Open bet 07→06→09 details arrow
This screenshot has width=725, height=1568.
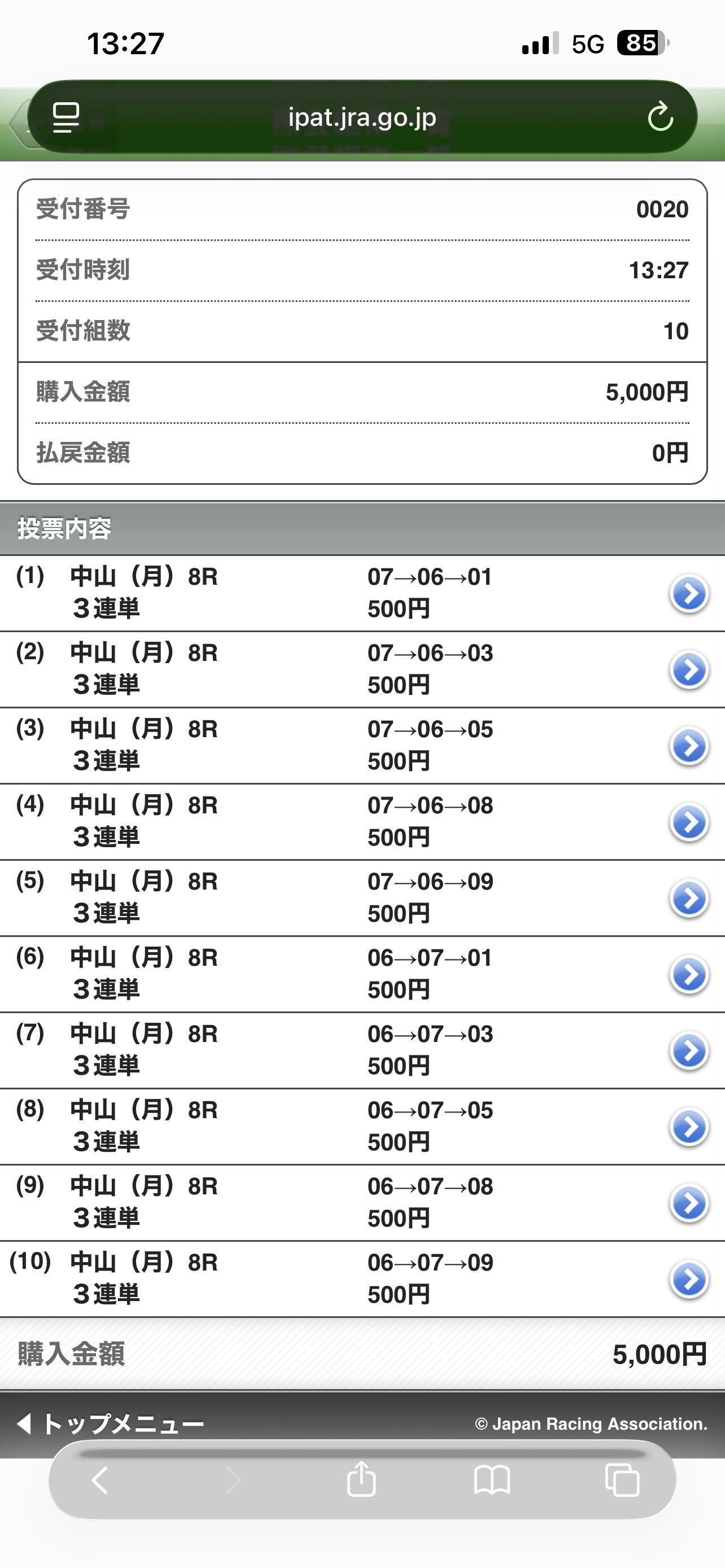[x=688, y=899]
